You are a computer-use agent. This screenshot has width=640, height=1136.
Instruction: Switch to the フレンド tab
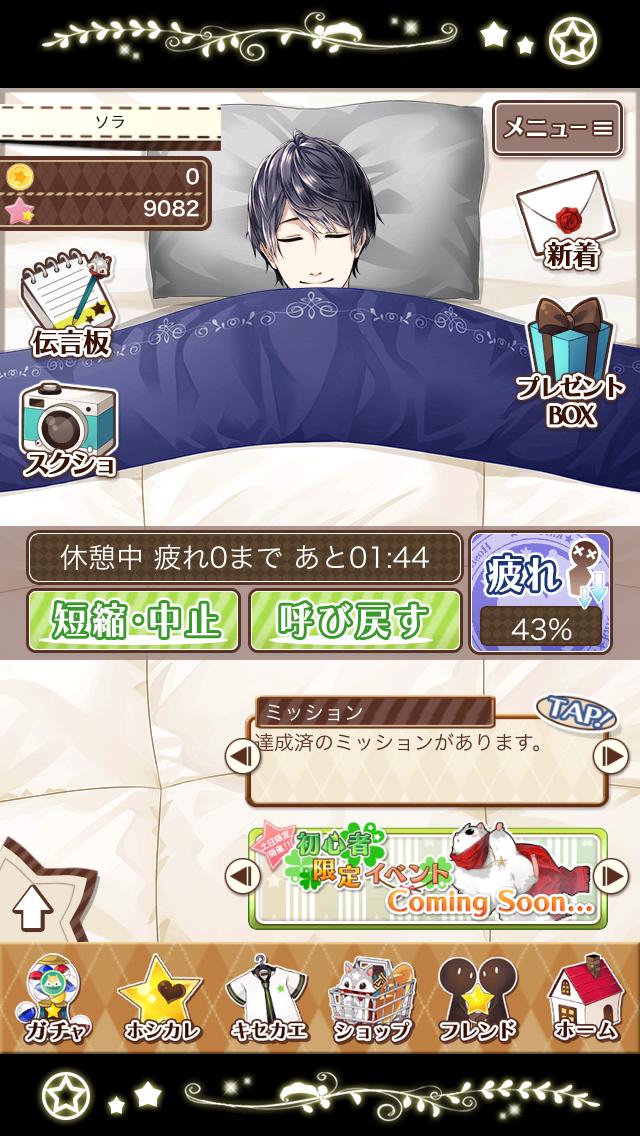(478, 998)
